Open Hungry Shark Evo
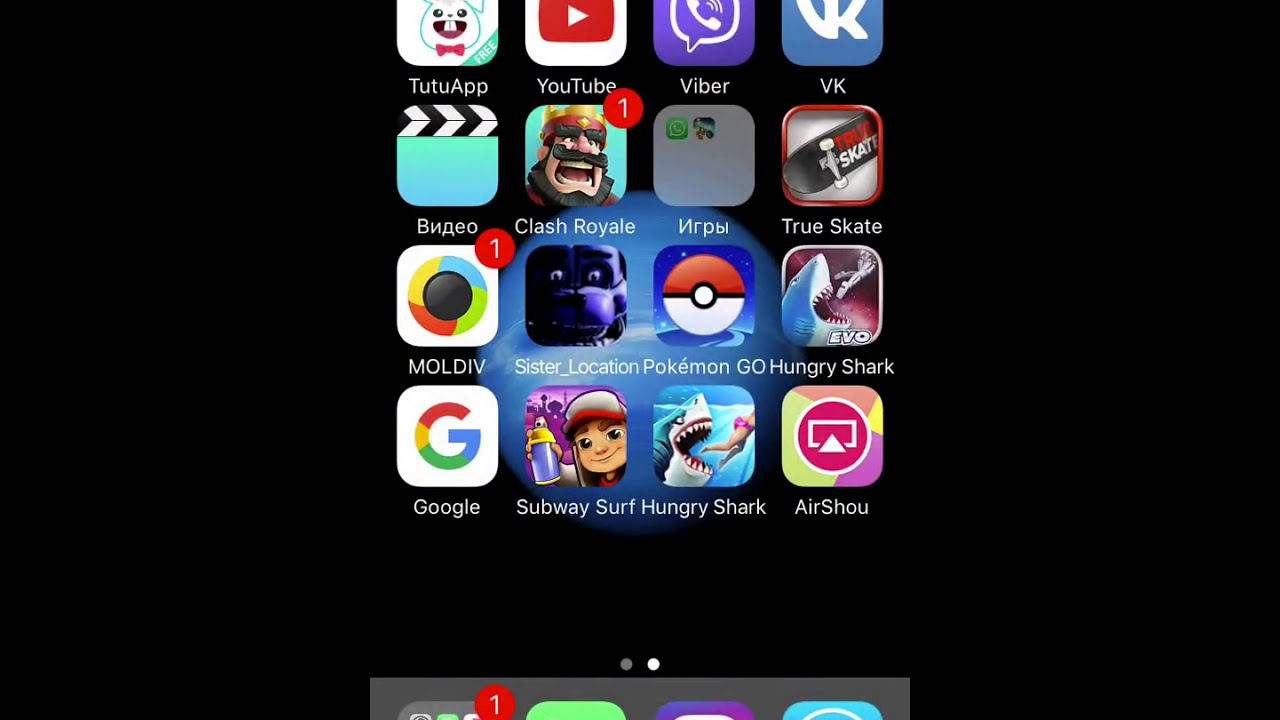 (832, 297)
